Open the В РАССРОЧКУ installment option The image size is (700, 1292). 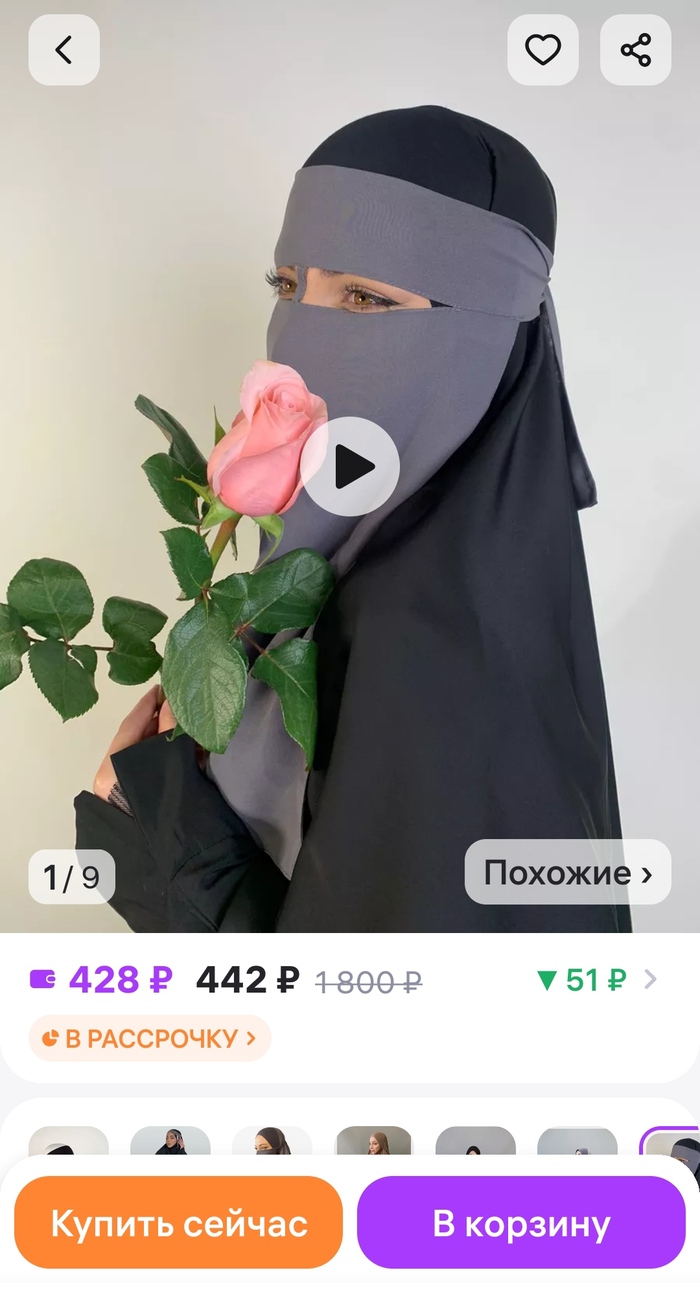click(x=150, y=1038)
